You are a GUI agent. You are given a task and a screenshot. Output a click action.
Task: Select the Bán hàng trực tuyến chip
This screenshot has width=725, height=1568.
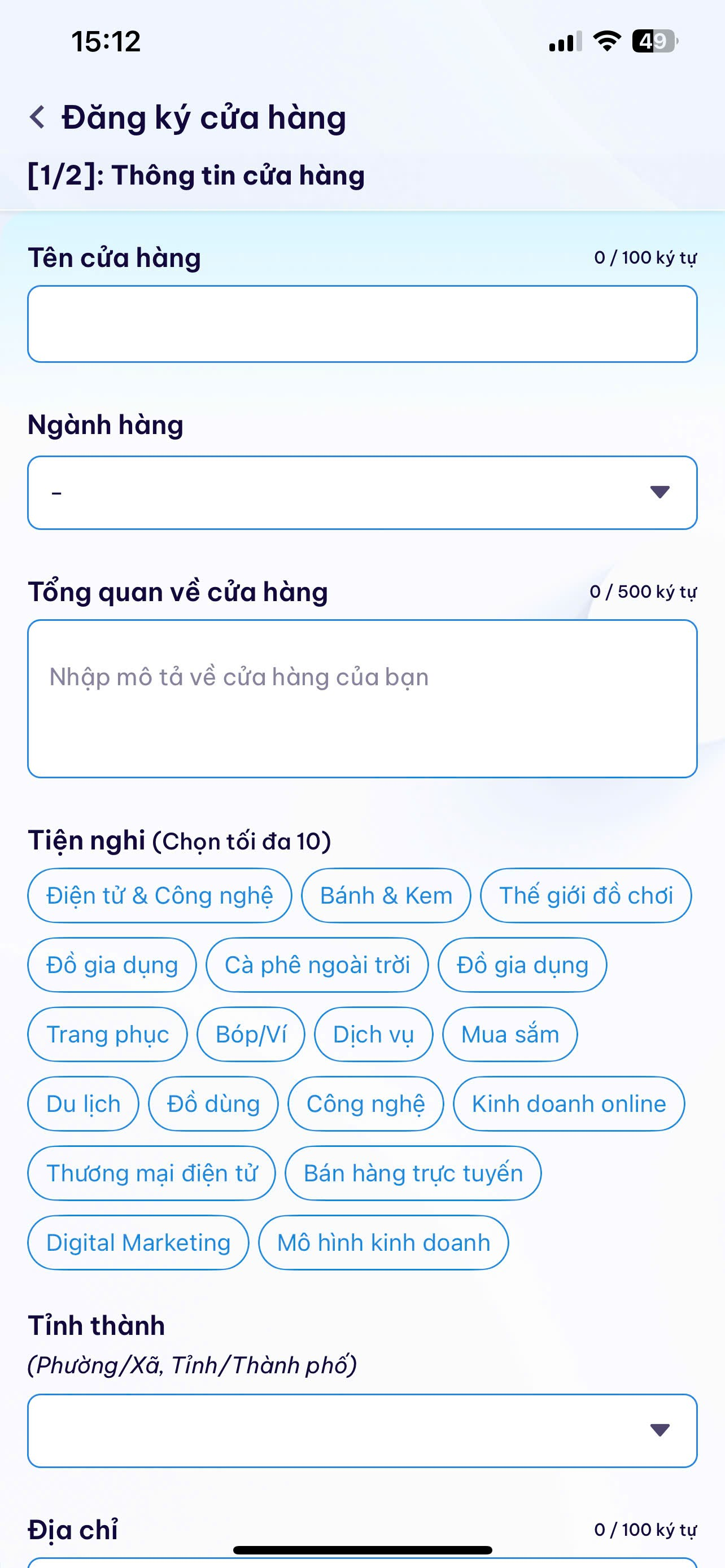click(413, 1173)
